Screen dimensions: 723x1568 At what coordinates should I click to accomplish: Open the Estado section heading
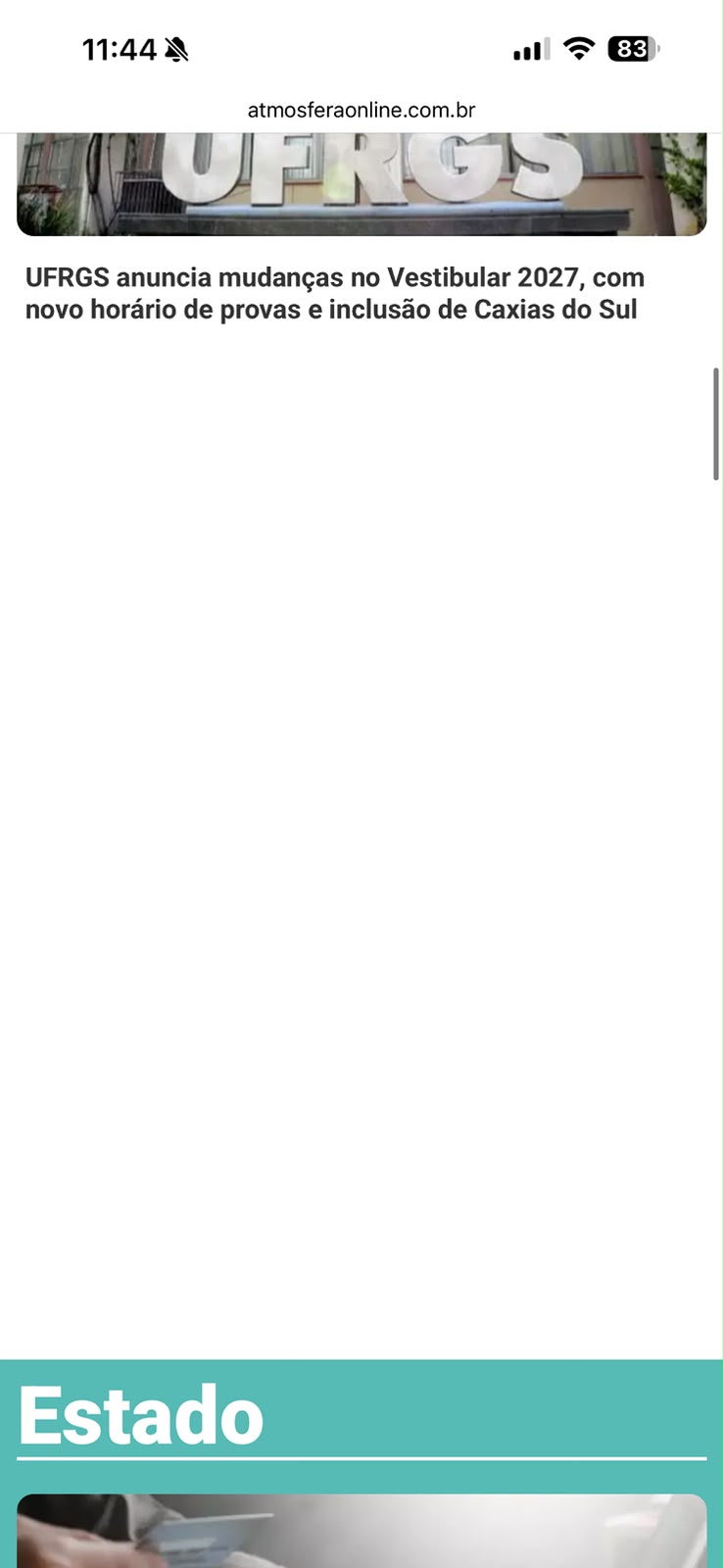141,1415
